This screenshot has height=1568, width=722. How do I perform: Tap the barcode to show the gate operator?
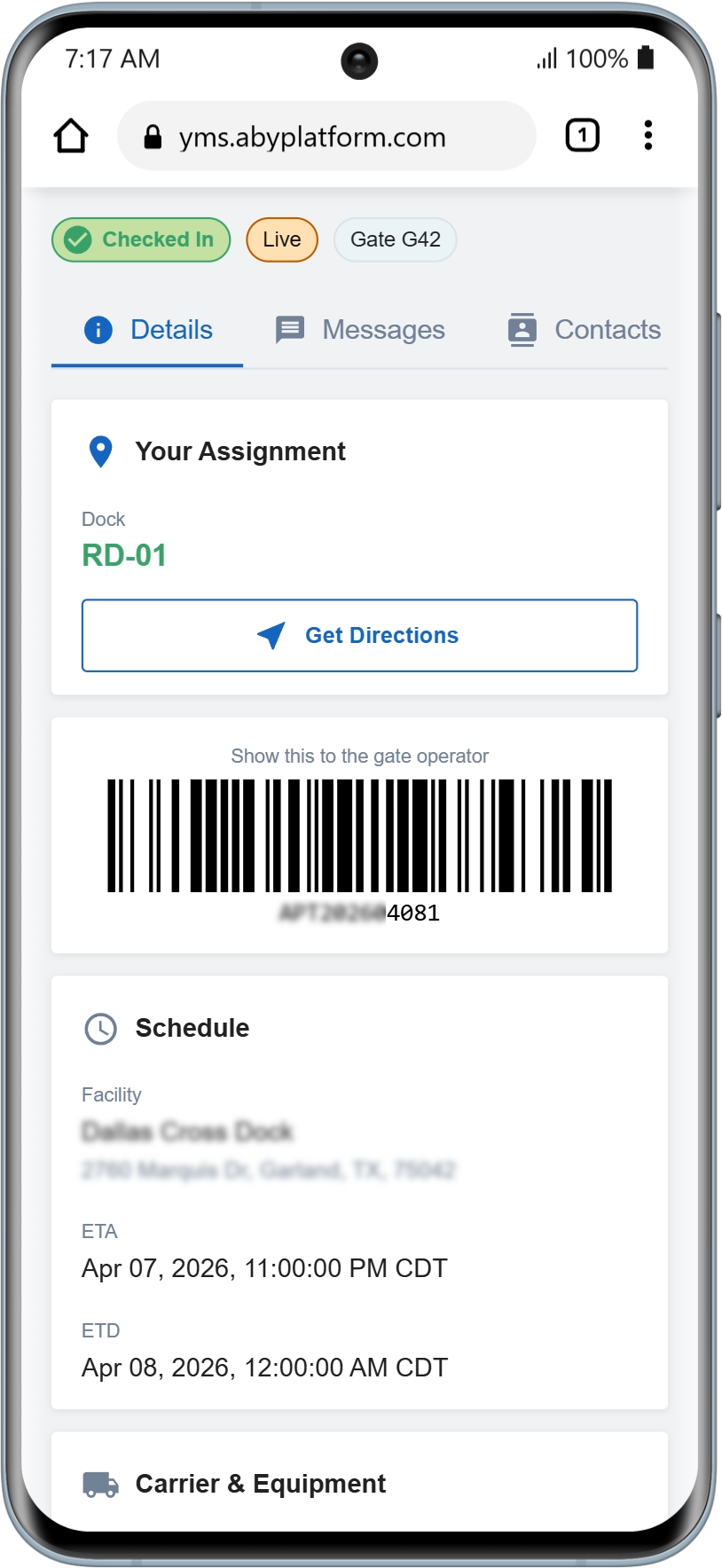point(359,835)
